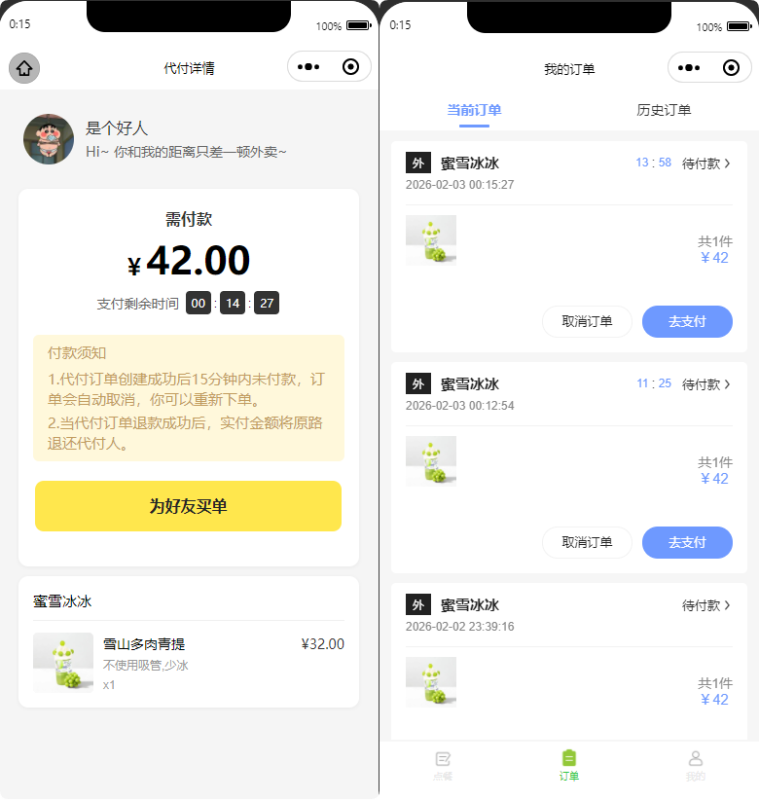The image size is (759, 800).
Task: Tap 取消订单 on the second order
Action: [x=586, y=542]
